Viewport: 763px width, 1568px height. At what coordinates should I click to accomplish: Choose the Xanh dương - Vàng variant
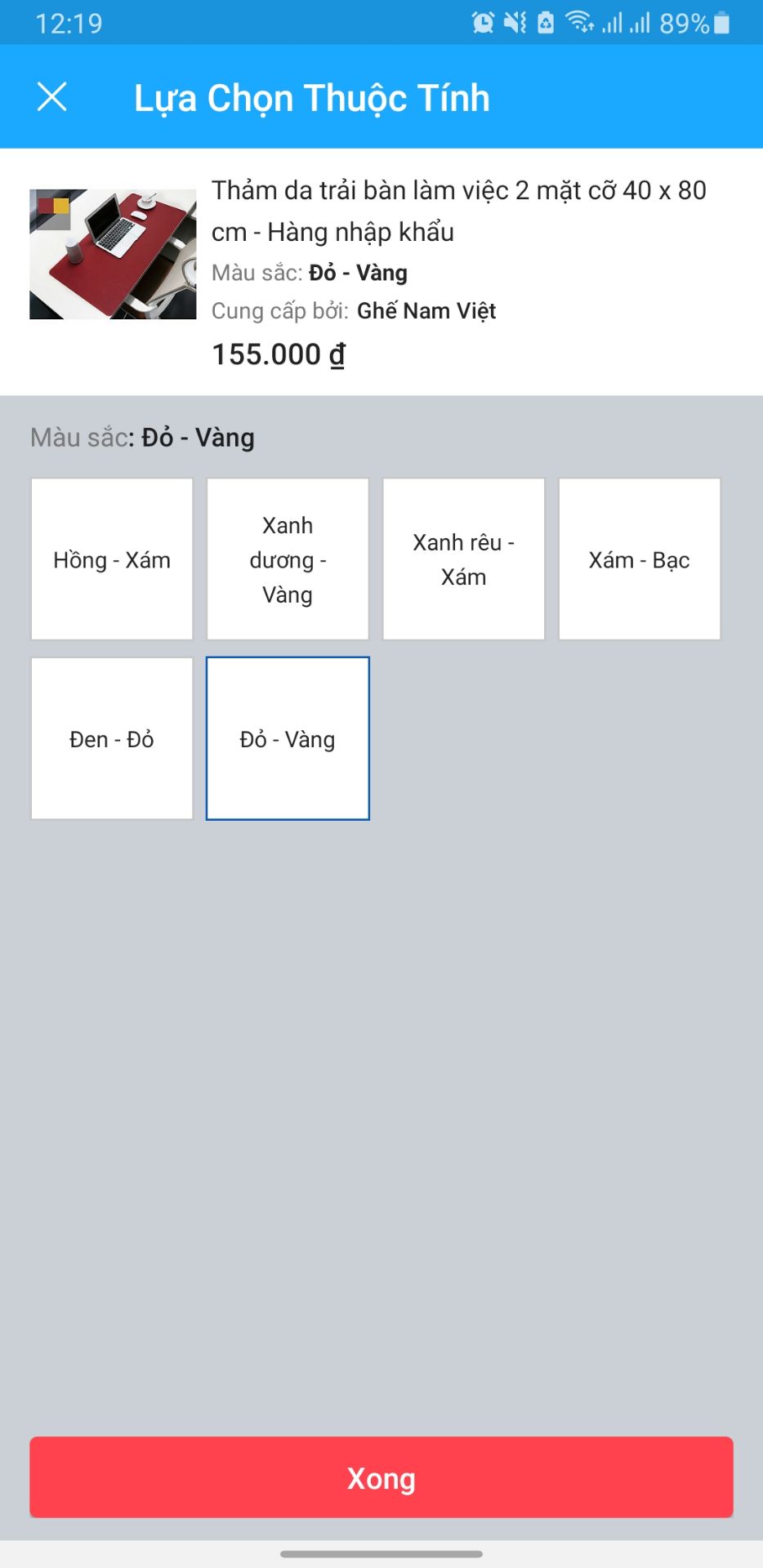coord(287,559)
